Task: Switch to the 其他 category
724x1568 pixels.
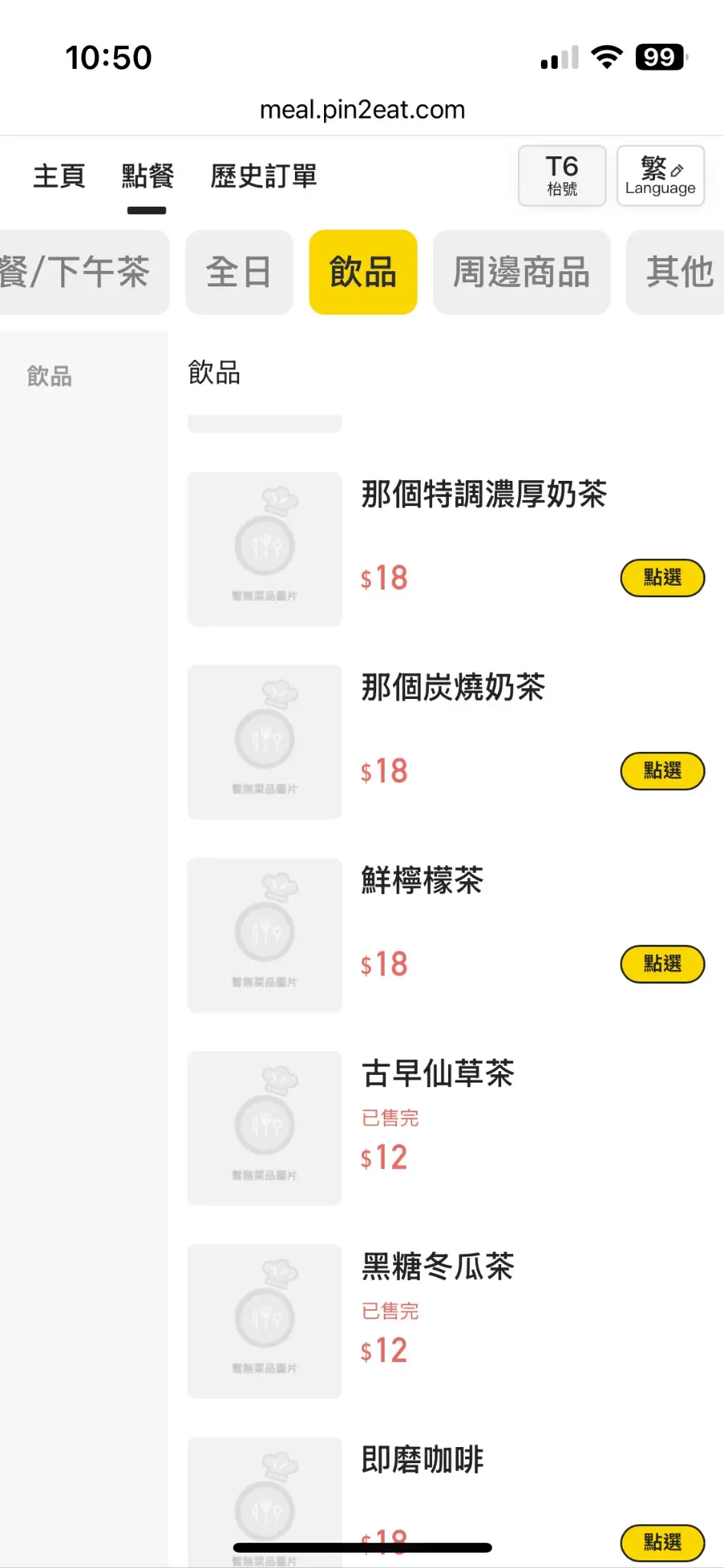Action: (678, 273)
